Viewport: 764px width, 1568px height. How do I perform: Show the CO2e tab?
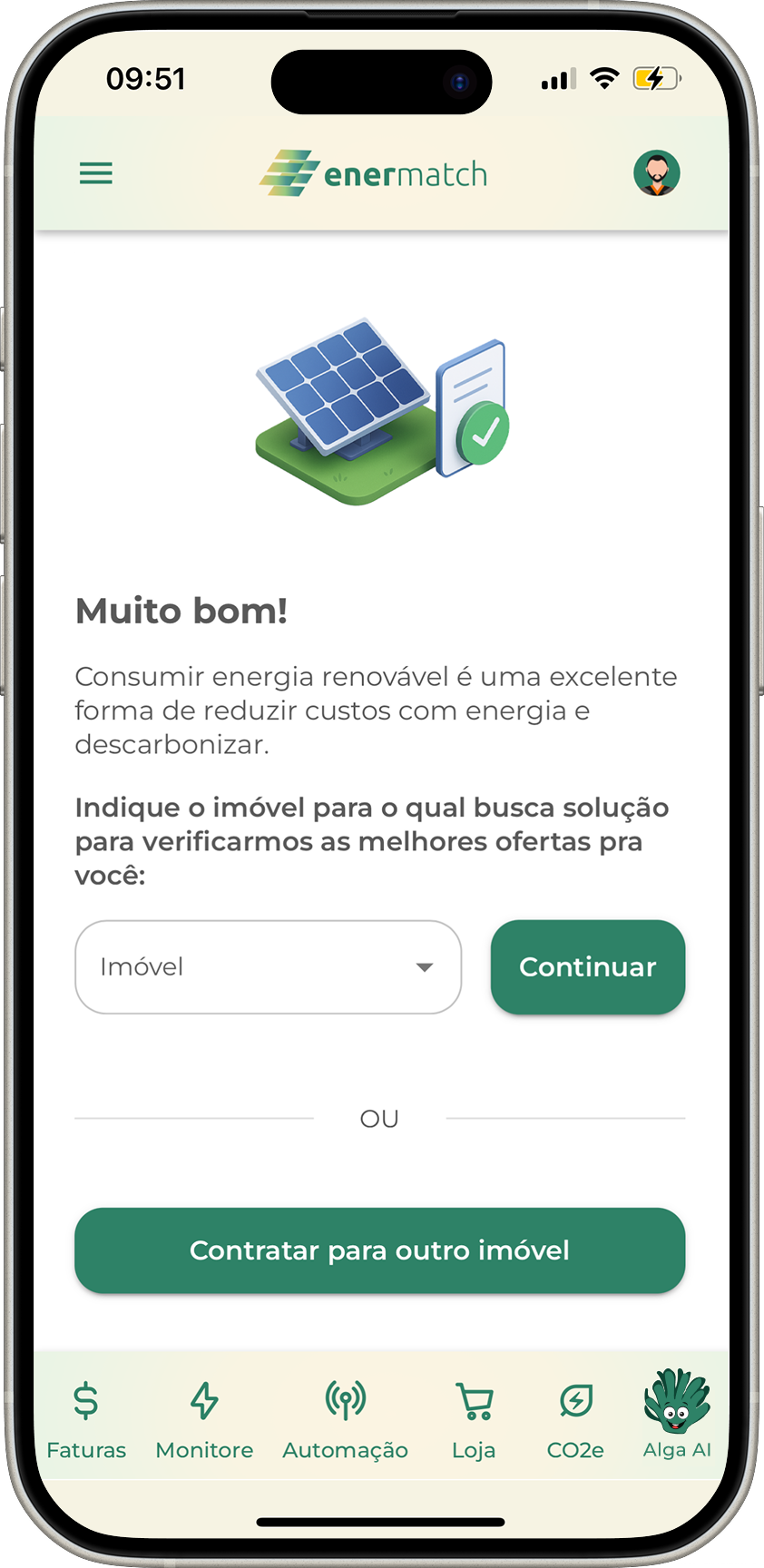point(575,1419)
